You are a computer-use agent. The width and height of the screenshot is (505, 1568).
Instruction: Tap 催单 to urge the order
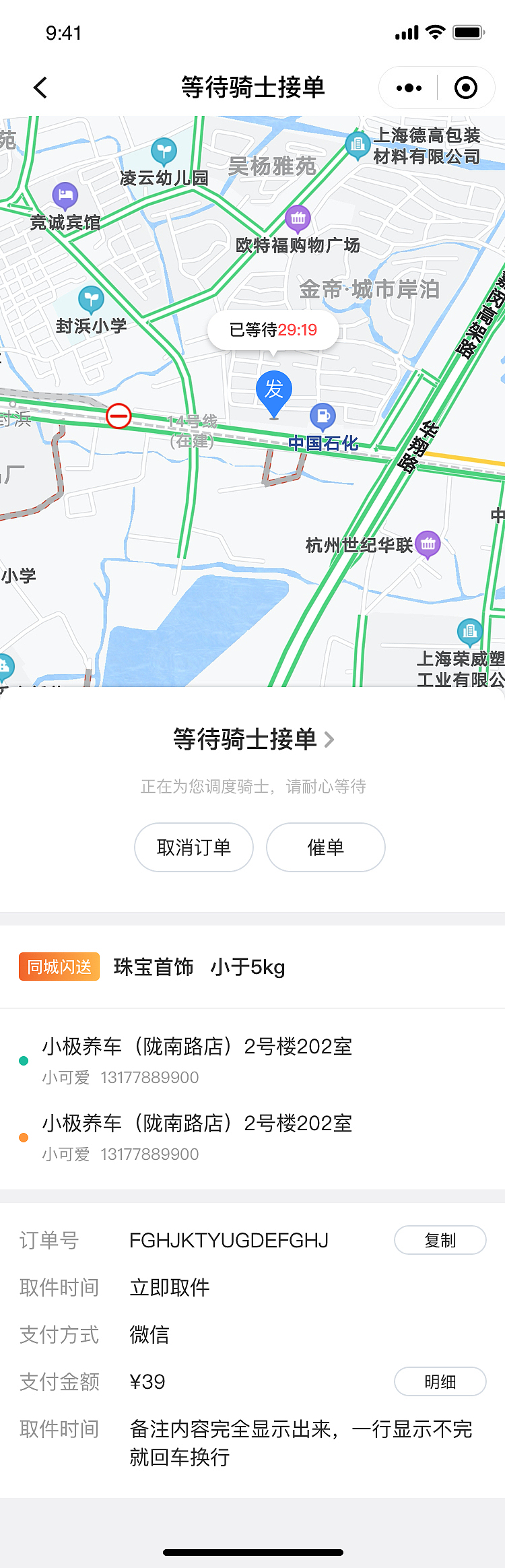tap(326, 847)
